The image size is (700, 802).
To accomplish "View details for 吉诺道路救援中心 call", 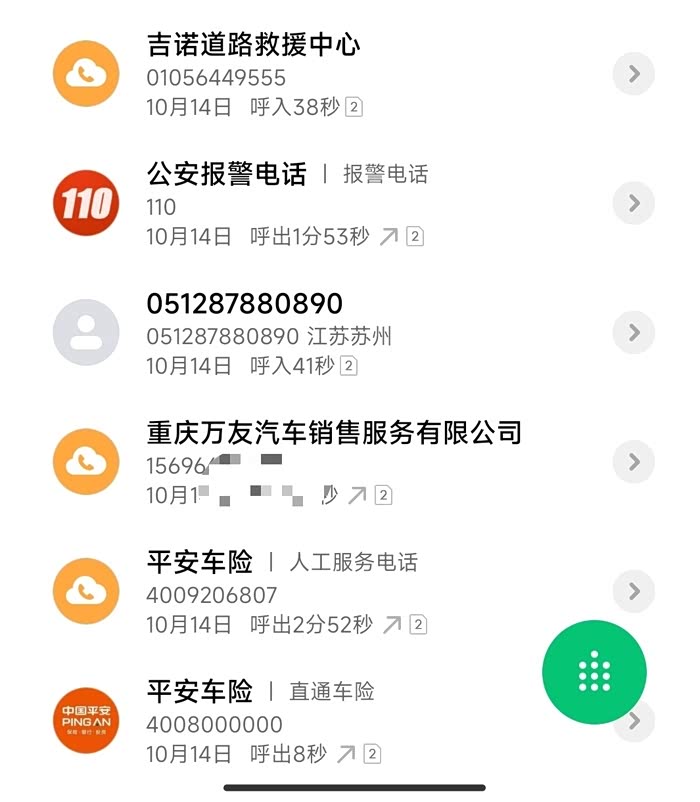I will (633, 74).
